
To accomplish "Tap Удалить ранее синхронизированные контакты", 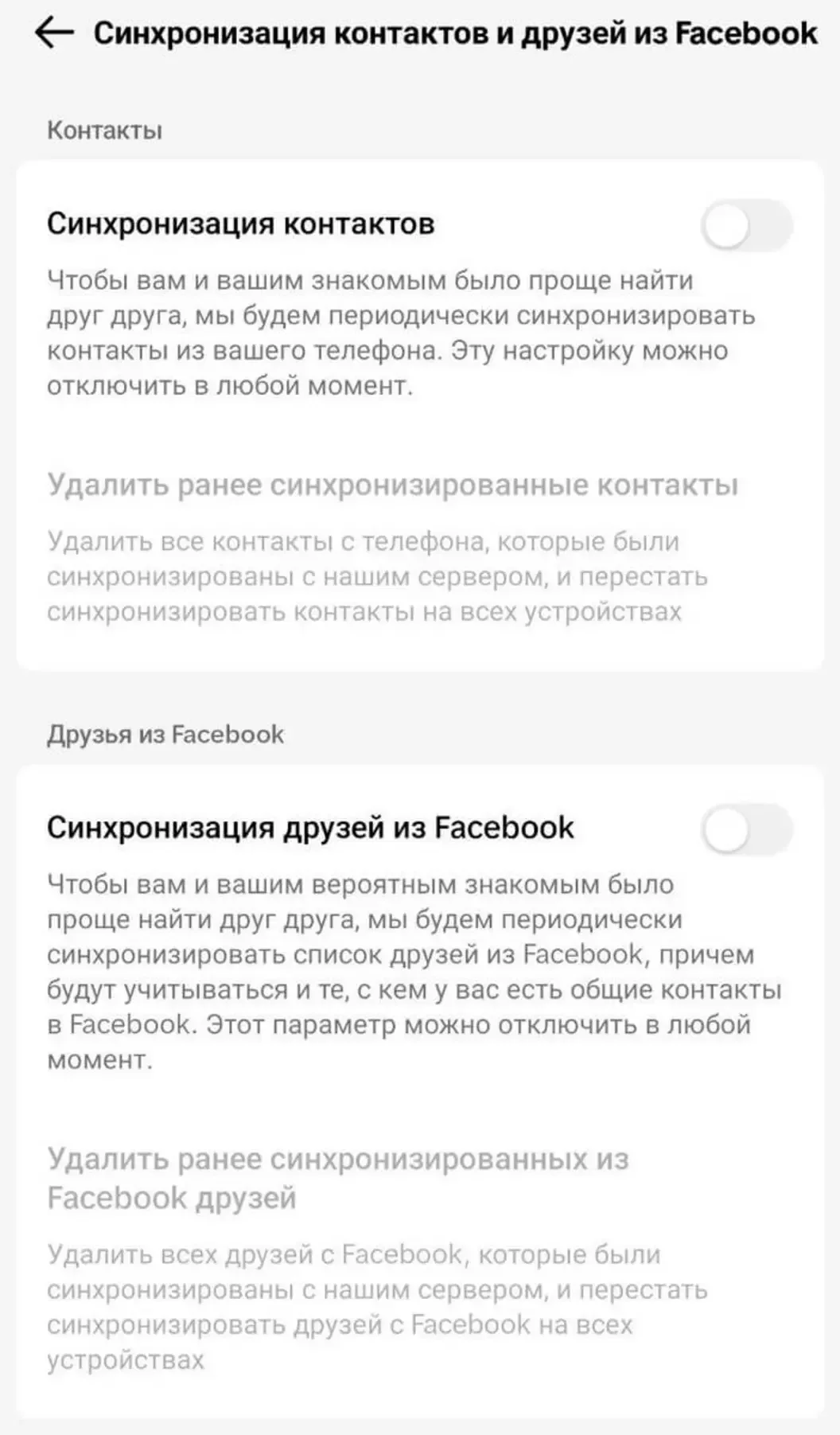I will pyautogui.click(x=392, y=485).
